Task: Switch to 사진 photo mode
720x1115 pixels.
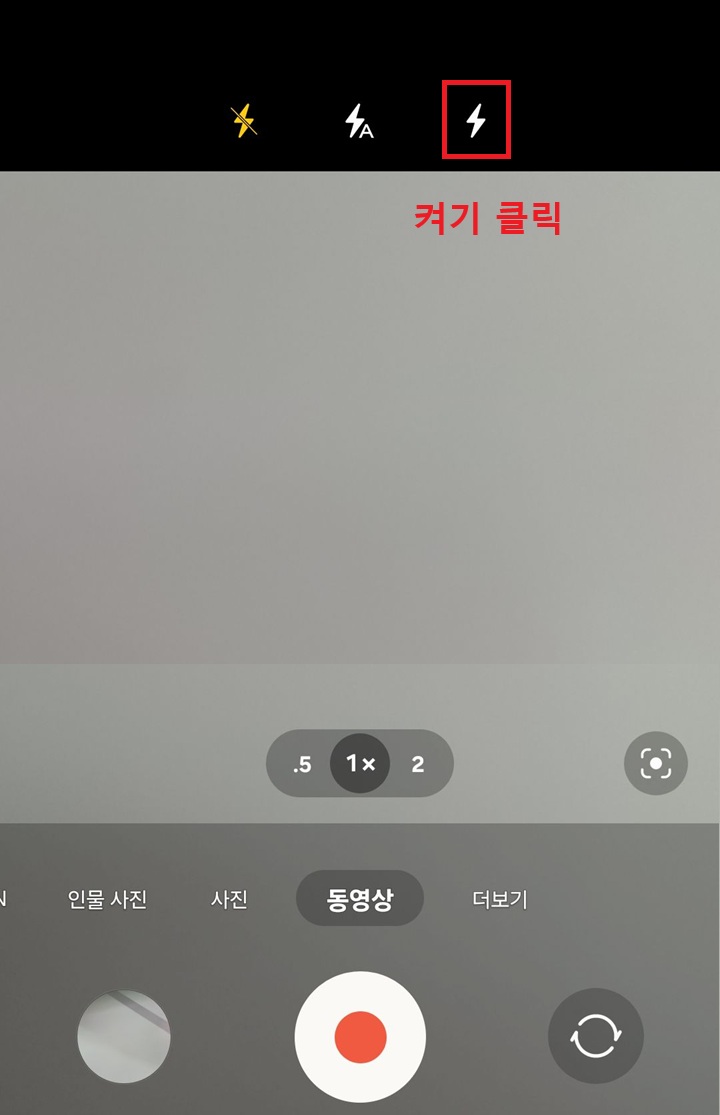Action: coord(231,899)
